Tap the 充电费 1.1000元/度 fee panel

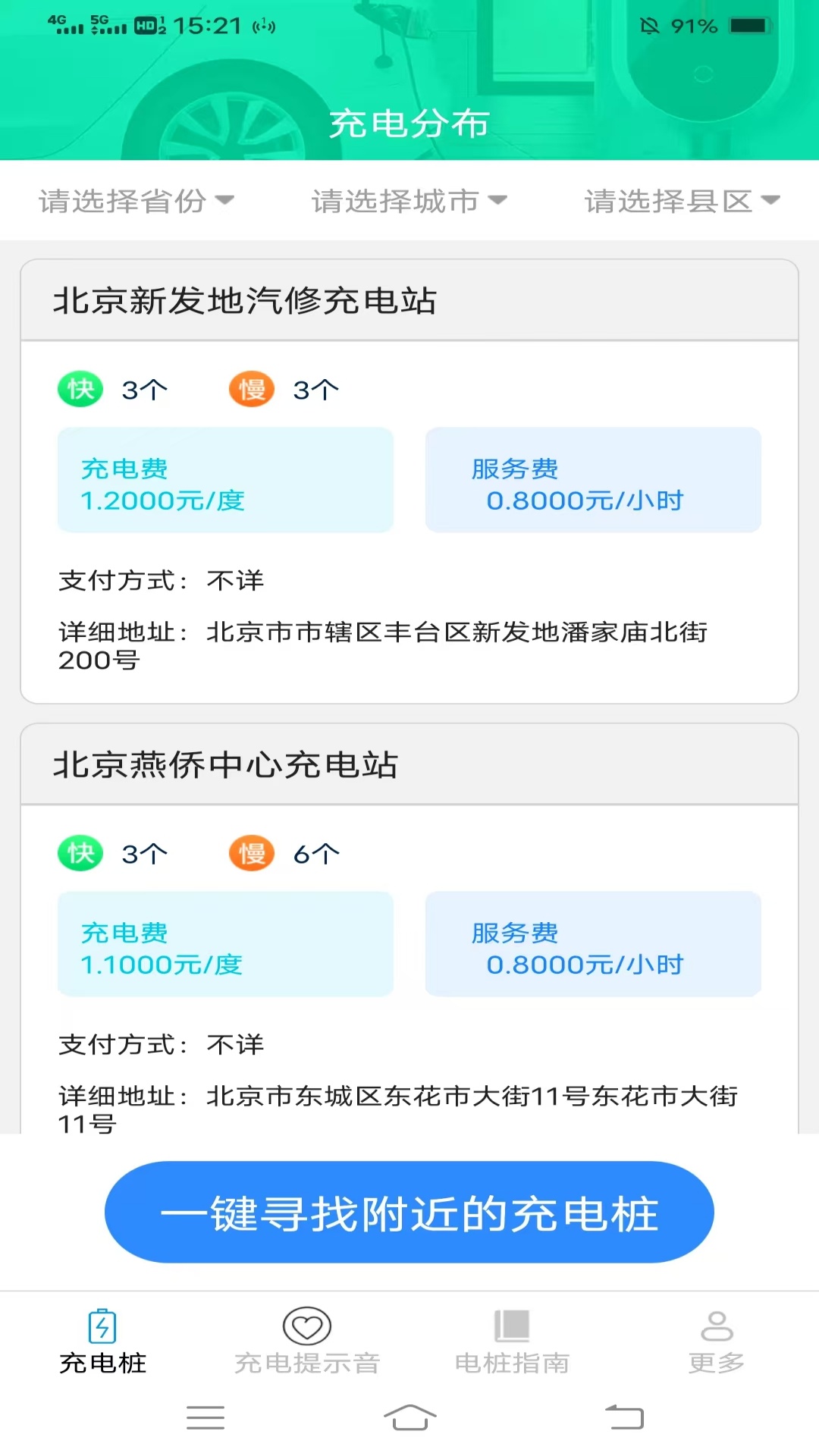[225, 944]
